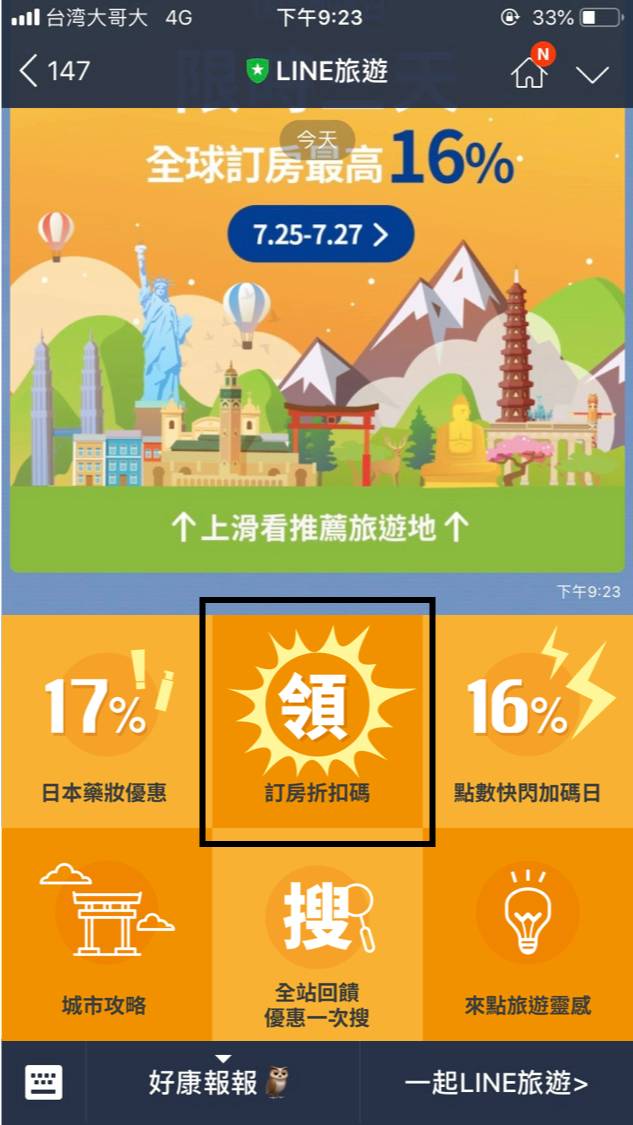633x1125 pixels.
Task: Claim the 訂房折扣碼 discount code
Action: (317, 722)
